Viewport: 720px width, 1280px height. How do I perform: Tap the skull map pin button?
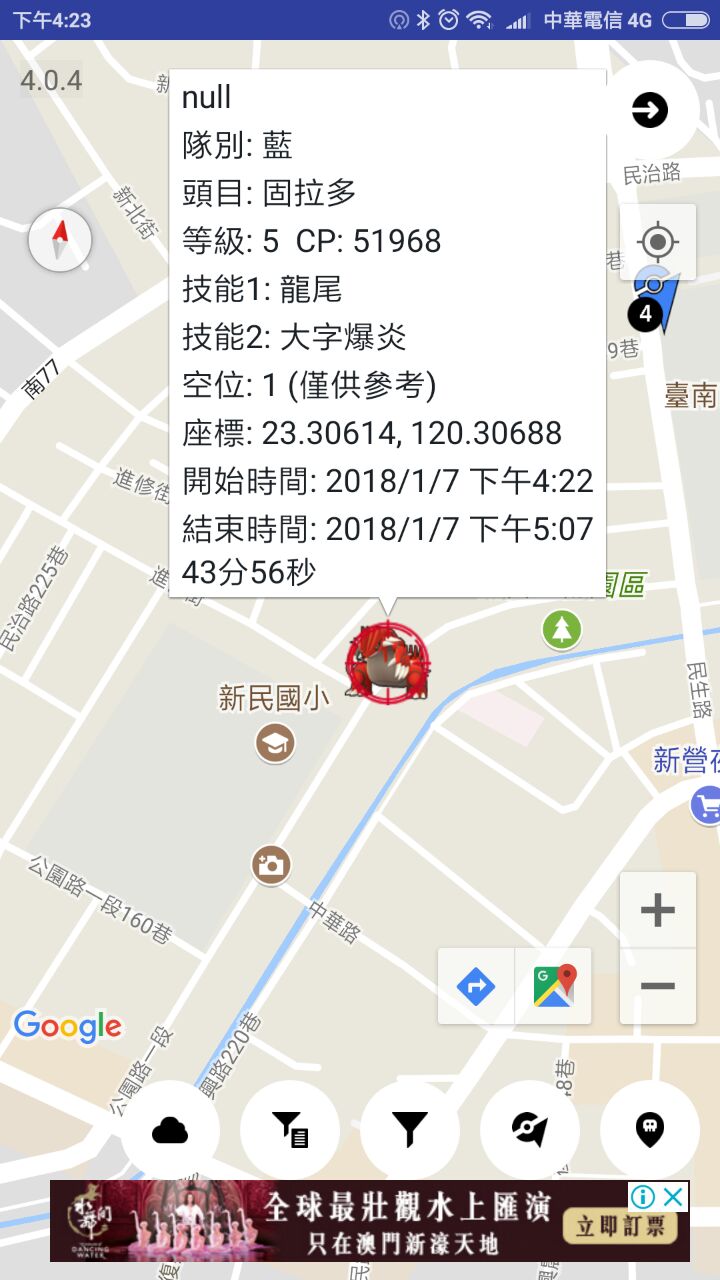[x=650, y=1130]
